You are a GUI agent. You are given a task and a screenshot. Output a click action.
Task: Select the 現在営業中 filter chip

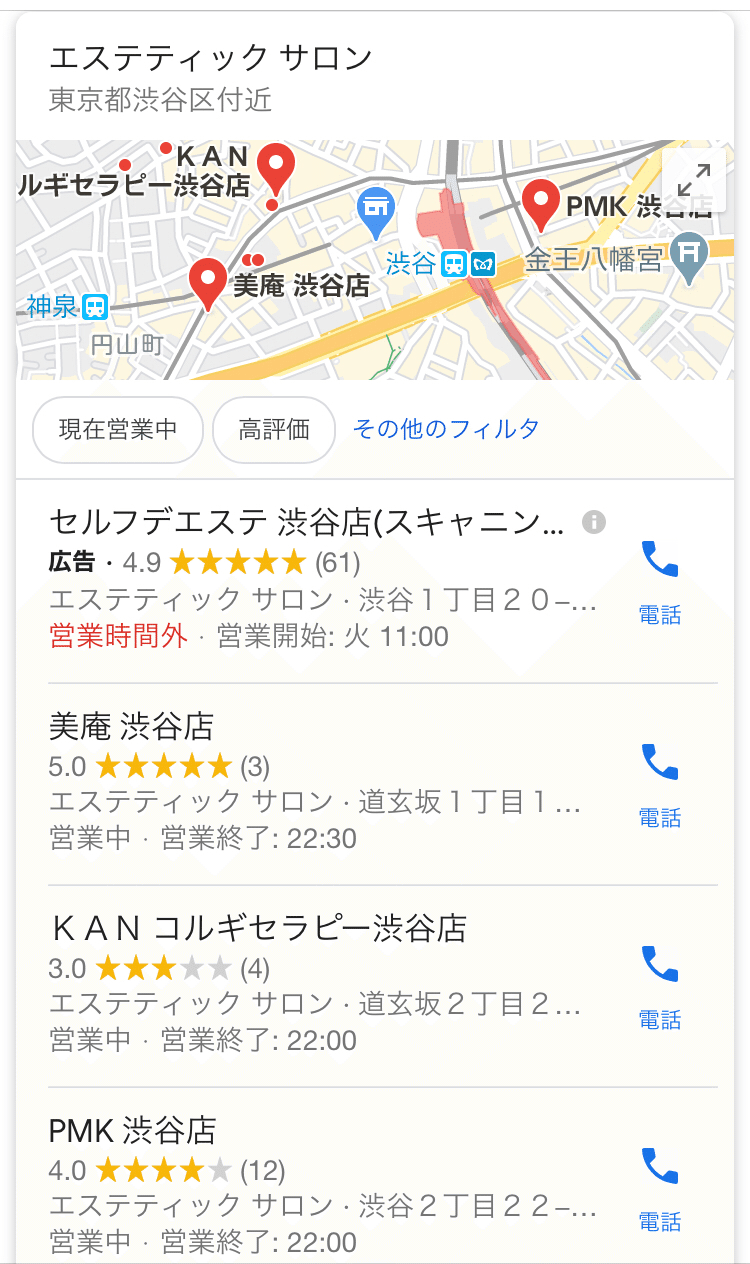(x=118, y=430)
